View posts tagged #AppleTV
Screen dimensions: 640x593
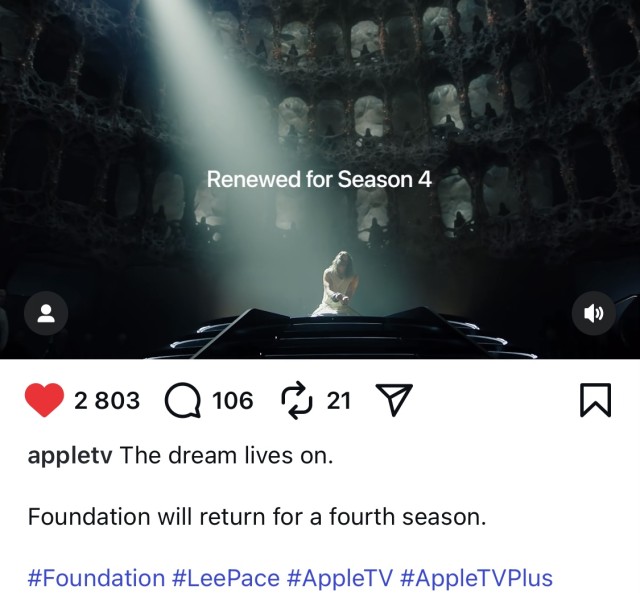pos(339,578)
